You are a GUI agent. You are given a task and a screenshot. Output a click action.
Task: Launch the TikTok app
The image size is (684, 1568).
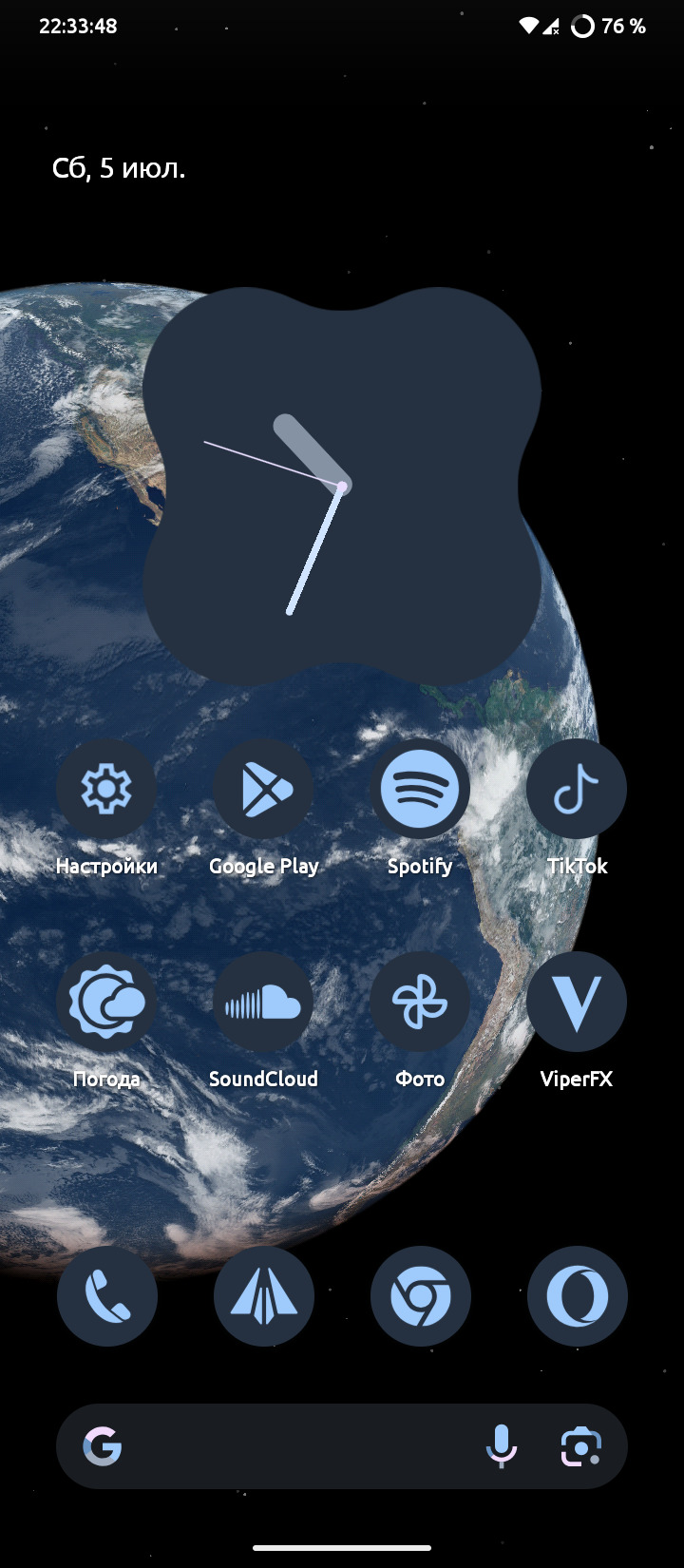pos(577,789)
